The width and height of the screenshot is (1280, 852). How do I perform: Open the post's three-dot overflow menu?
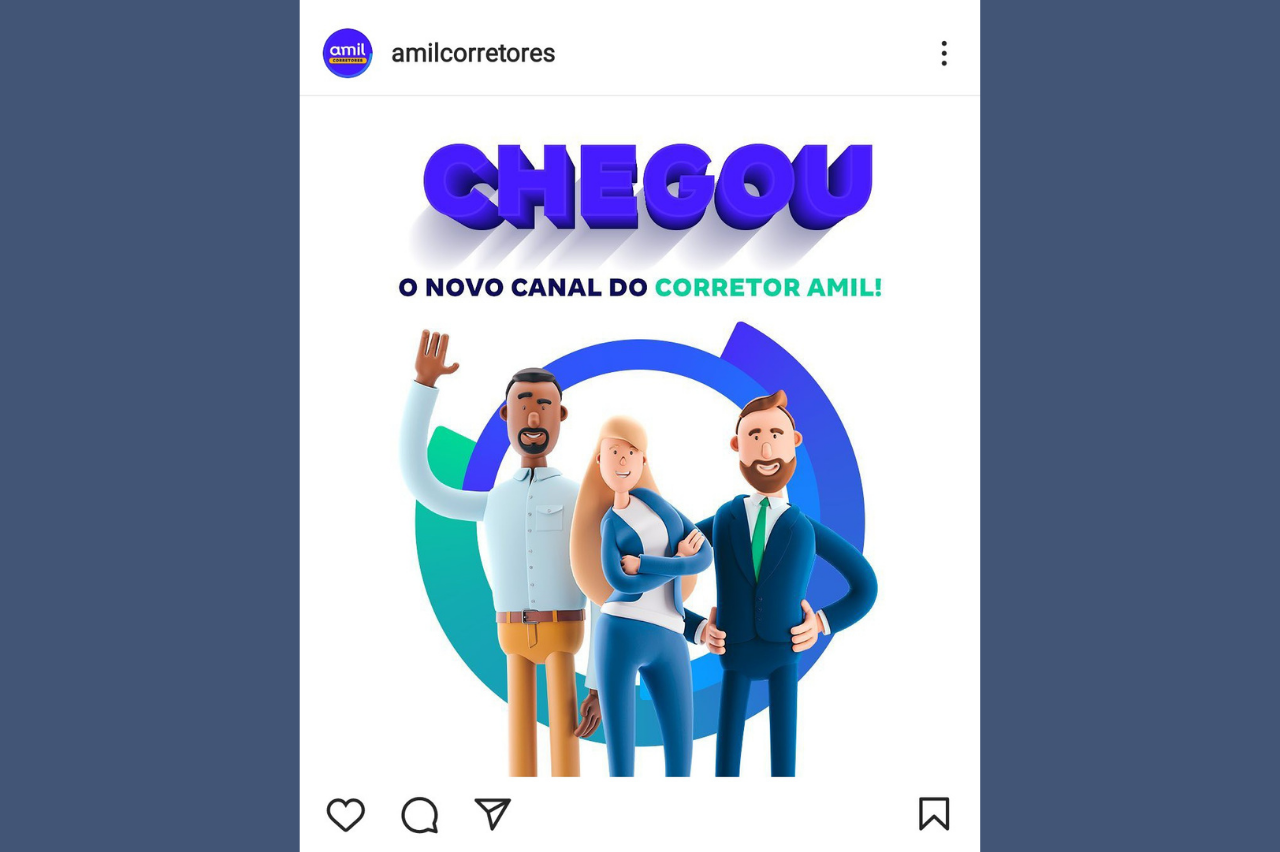click(x=943, y=54)
